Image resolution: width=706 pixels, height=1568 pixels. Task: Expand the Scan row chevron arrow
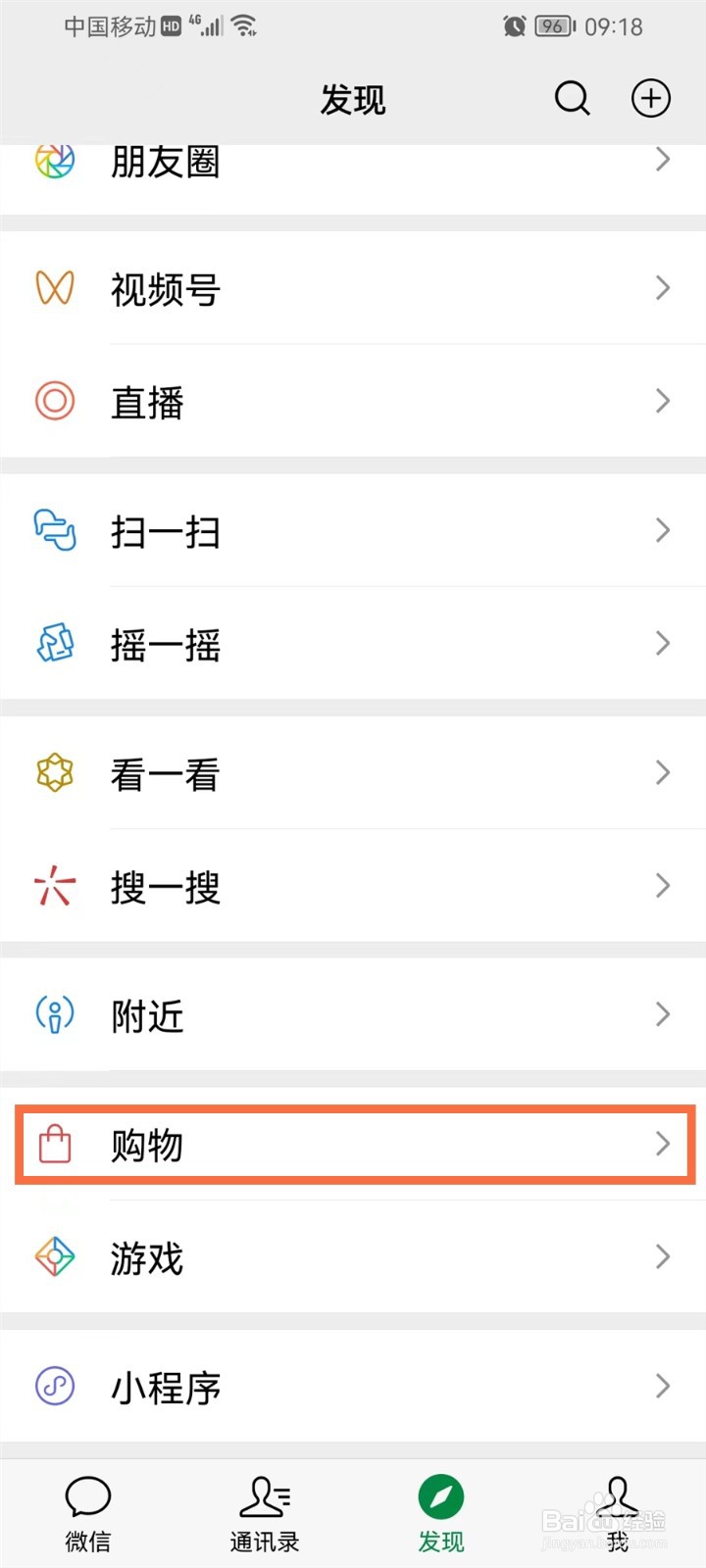tap(663, 532)
